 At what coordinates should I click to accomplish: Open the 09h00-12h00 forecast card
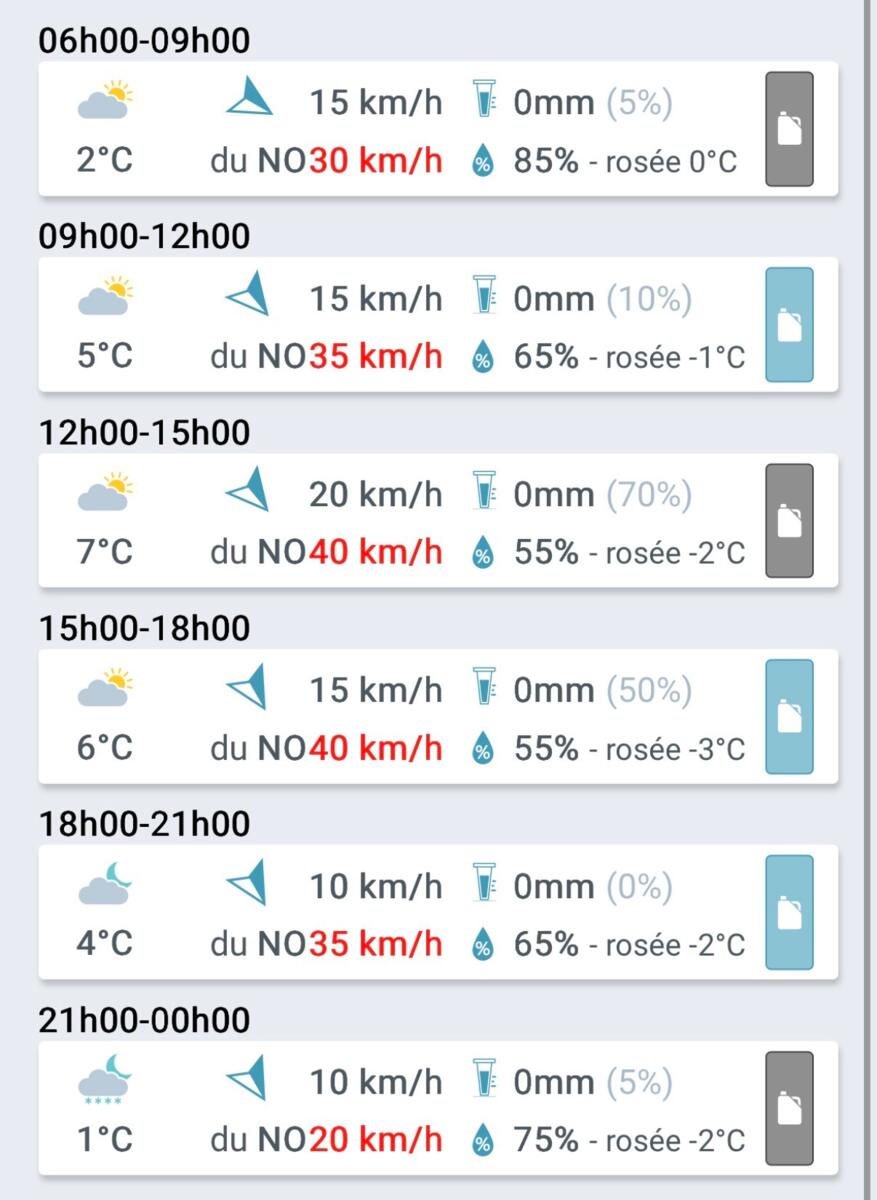[400, 326]
